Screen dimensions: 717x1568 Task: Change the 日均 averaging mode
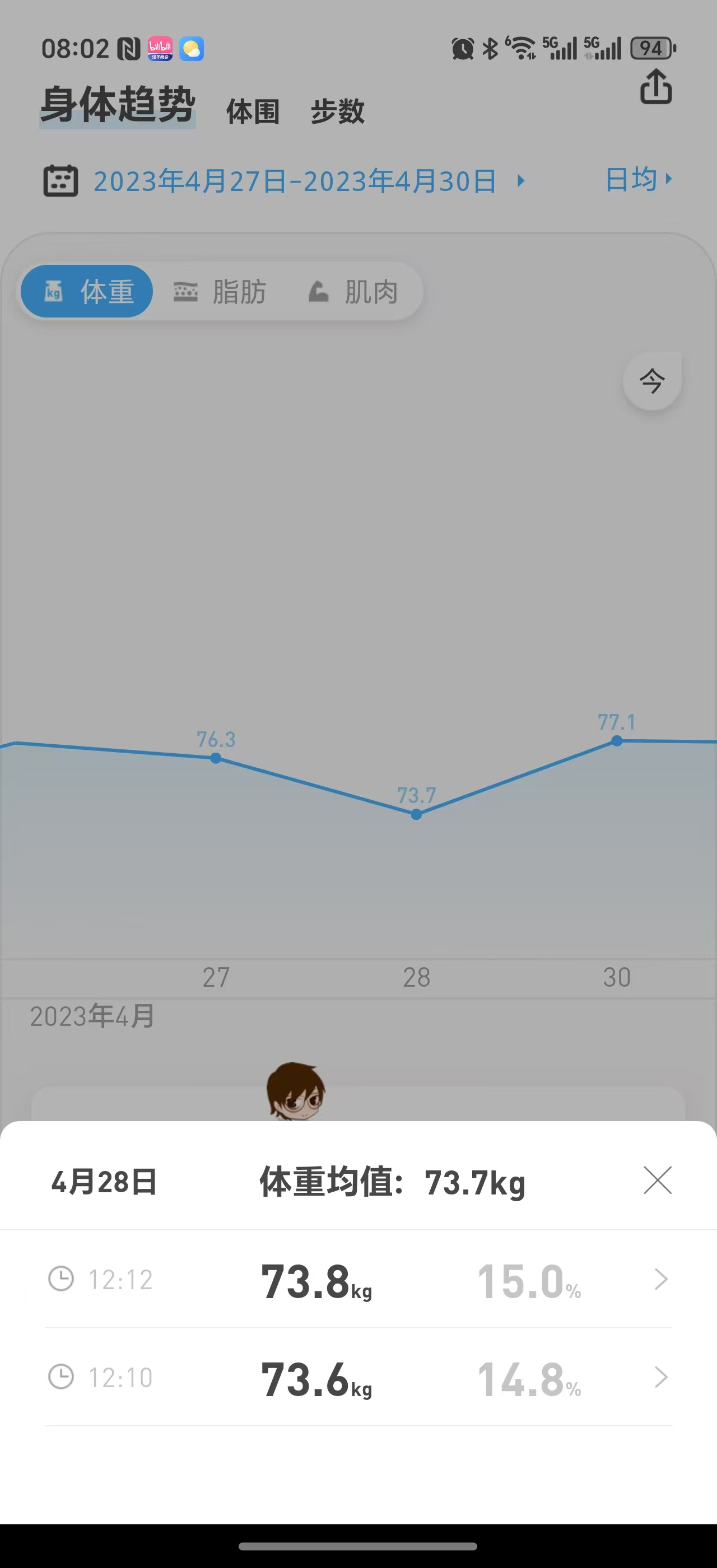pos(638,180)
